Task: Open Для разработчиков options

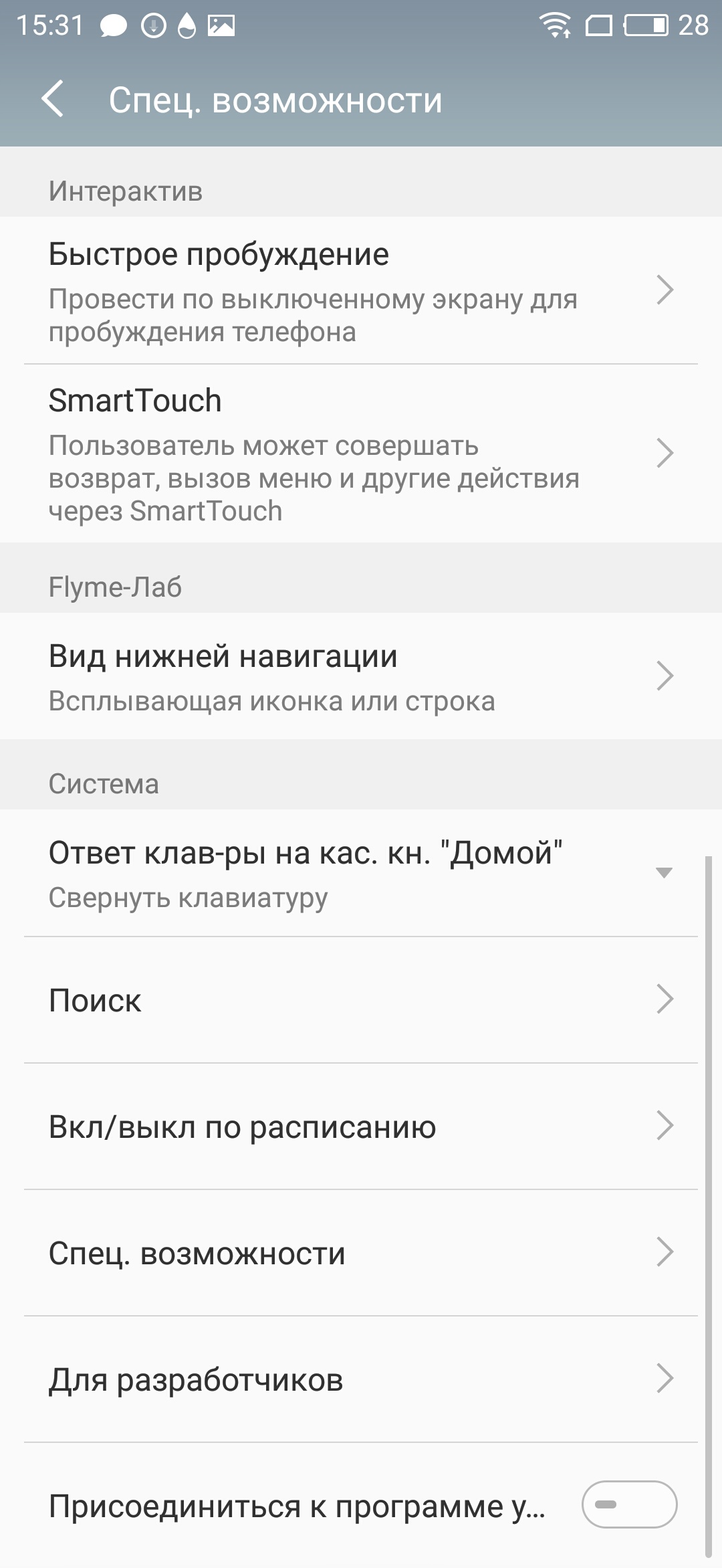Action: (x=361, y=1379)
